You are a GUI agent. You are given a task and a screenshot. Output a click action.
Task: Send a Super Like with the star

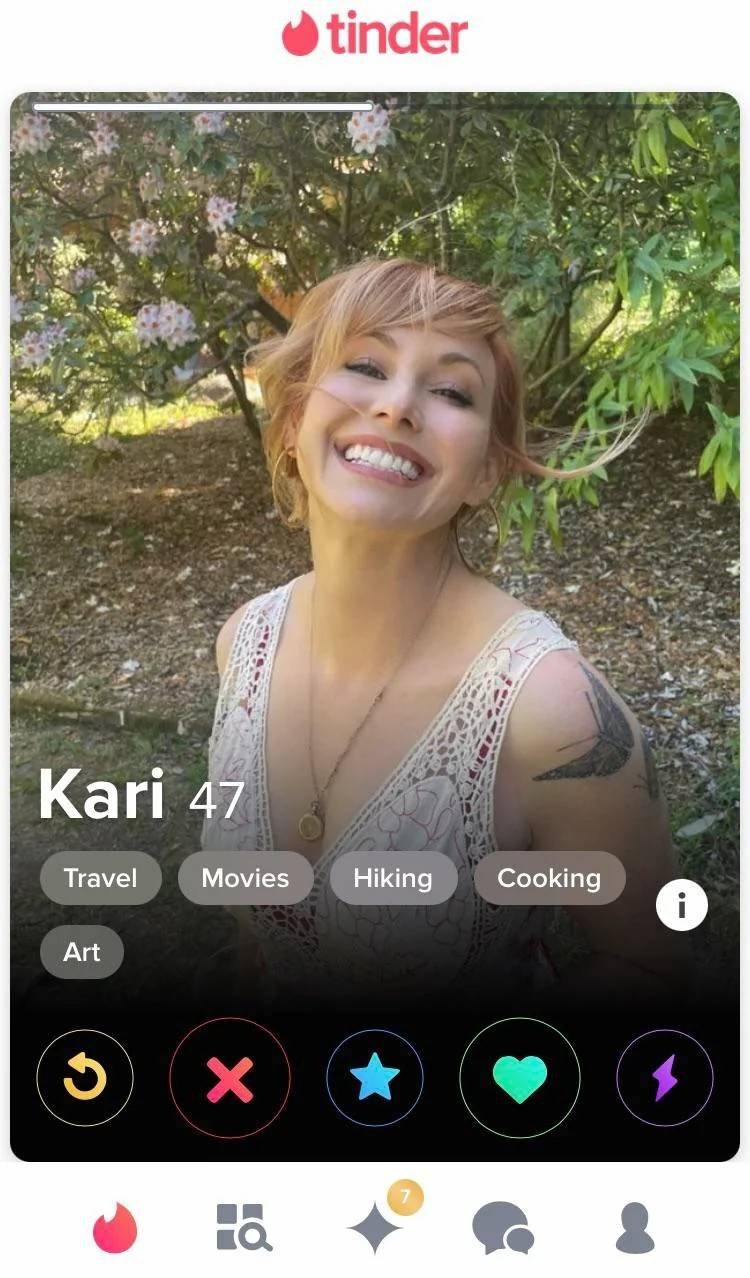375,1078
